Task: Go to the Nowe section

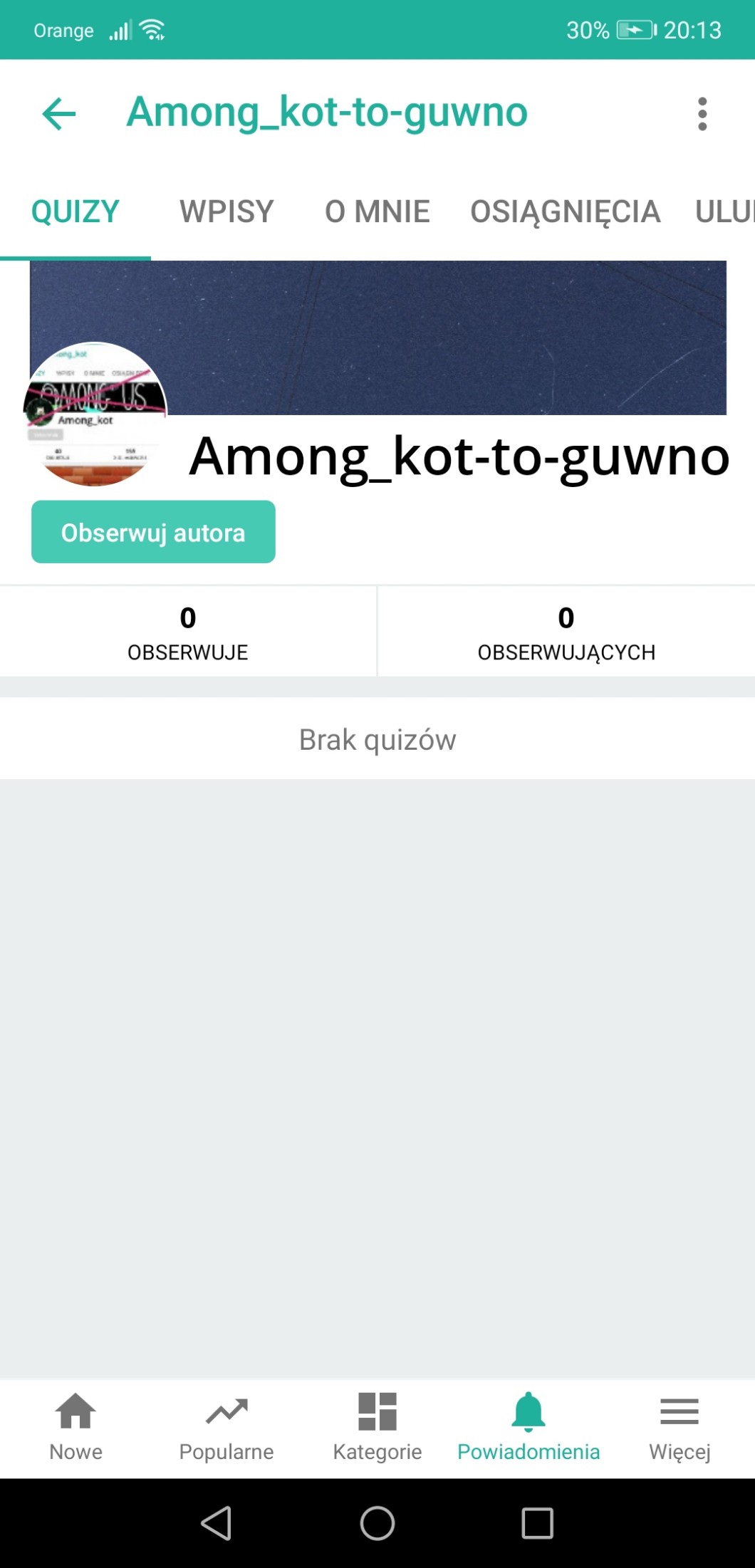Action: click(75, 1427)
